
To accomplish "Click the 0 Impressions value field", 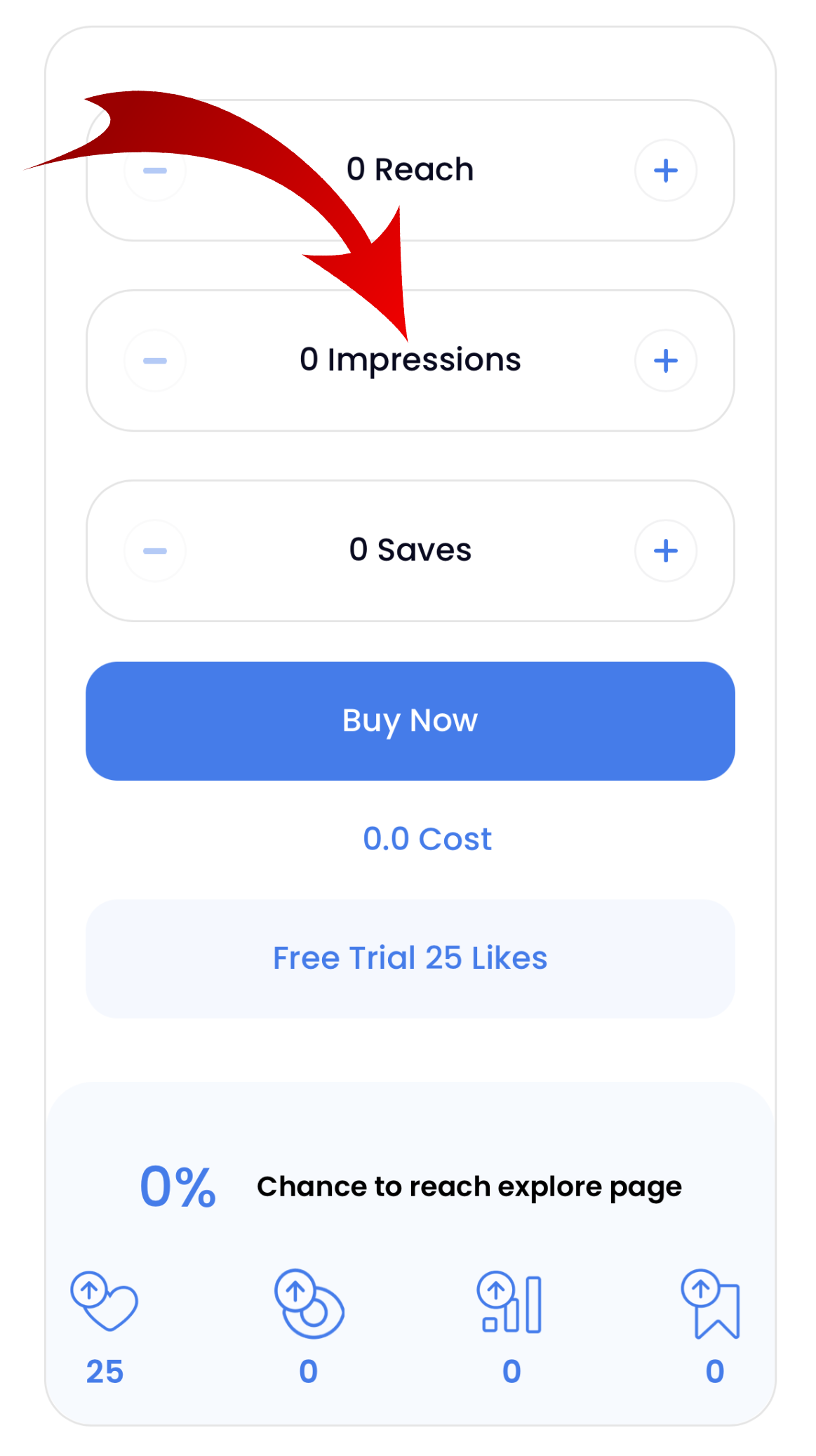I will (x=410, y=360).
